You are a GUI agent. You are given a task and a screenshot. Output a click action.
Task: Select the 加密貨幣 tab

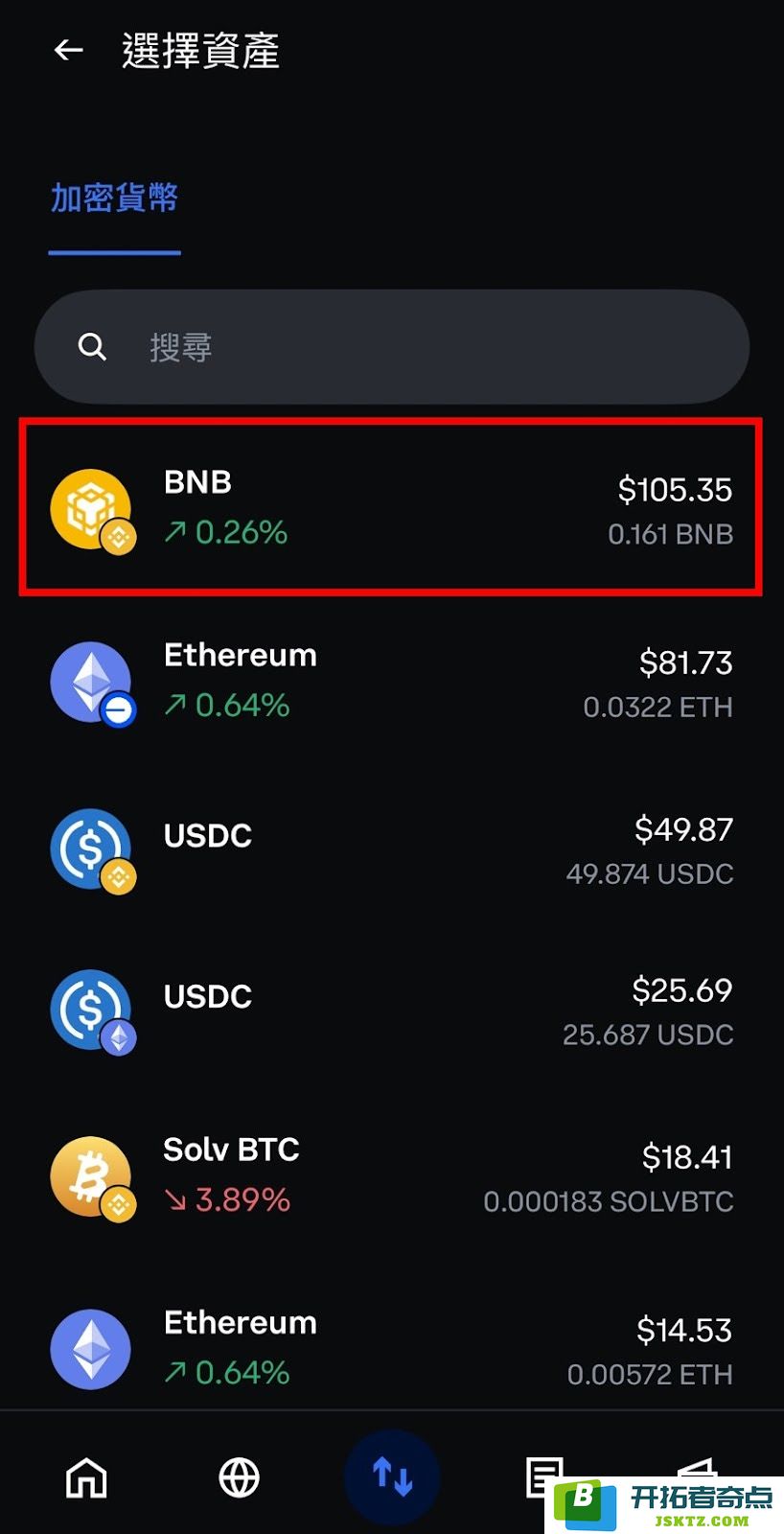coord(114,198)
